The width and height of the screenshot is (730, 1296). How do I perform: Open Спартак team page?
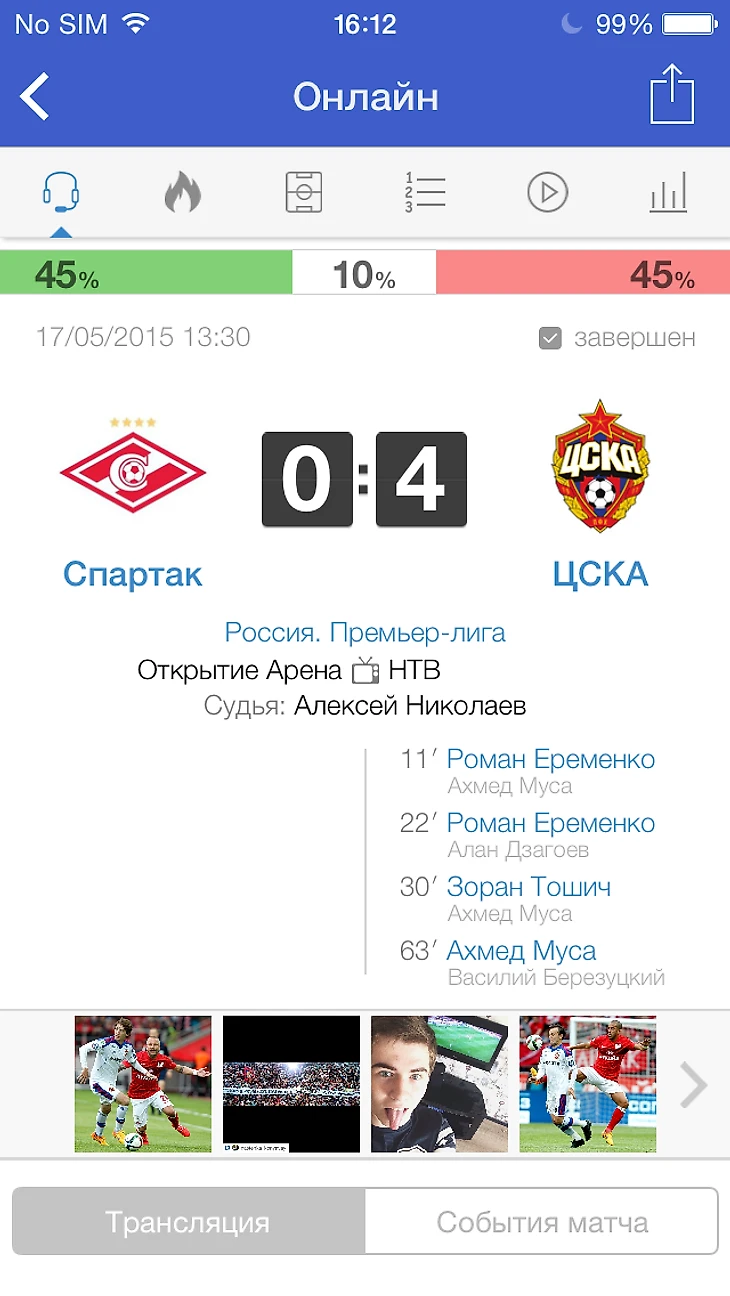click(132, 574)
